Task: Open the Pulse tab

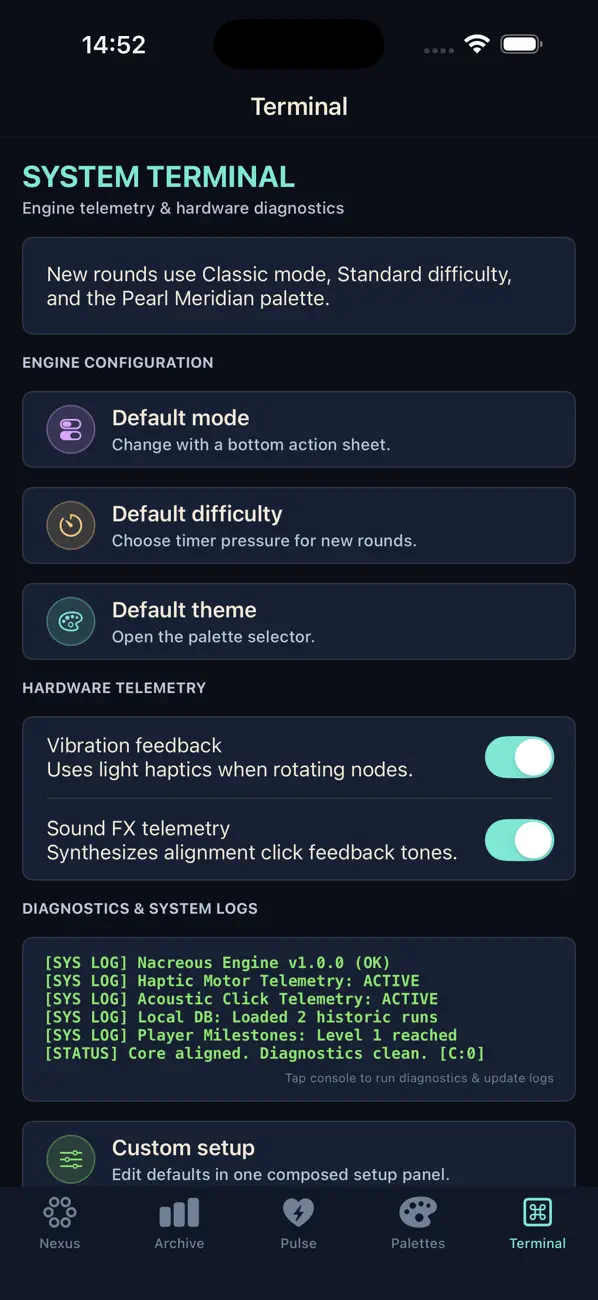Action: [x=298, y=1224]
